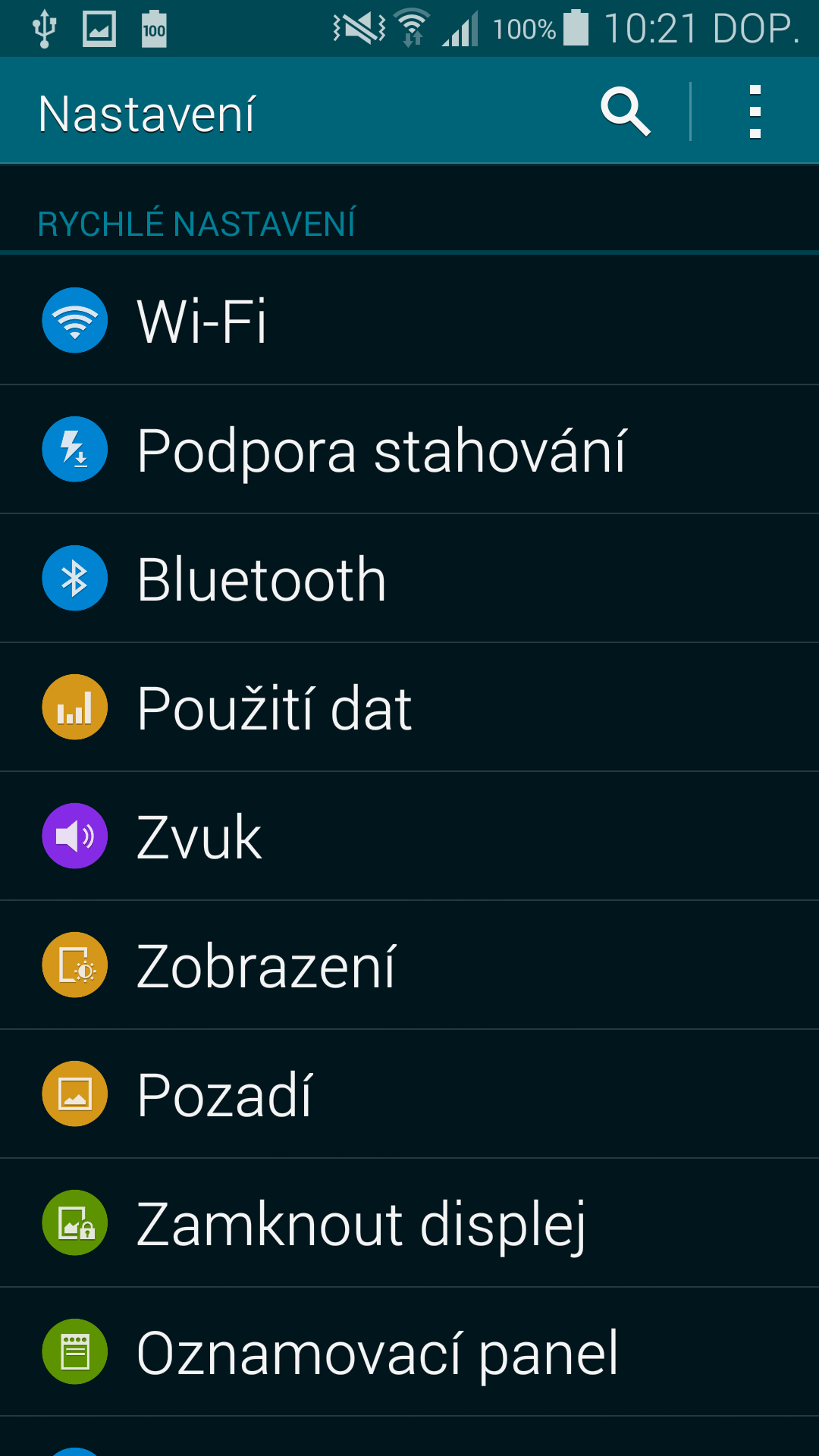The width and height of the screenshot is (819, 1456).
Task: Select Oznamovací panel
Action: (409, 1352)
